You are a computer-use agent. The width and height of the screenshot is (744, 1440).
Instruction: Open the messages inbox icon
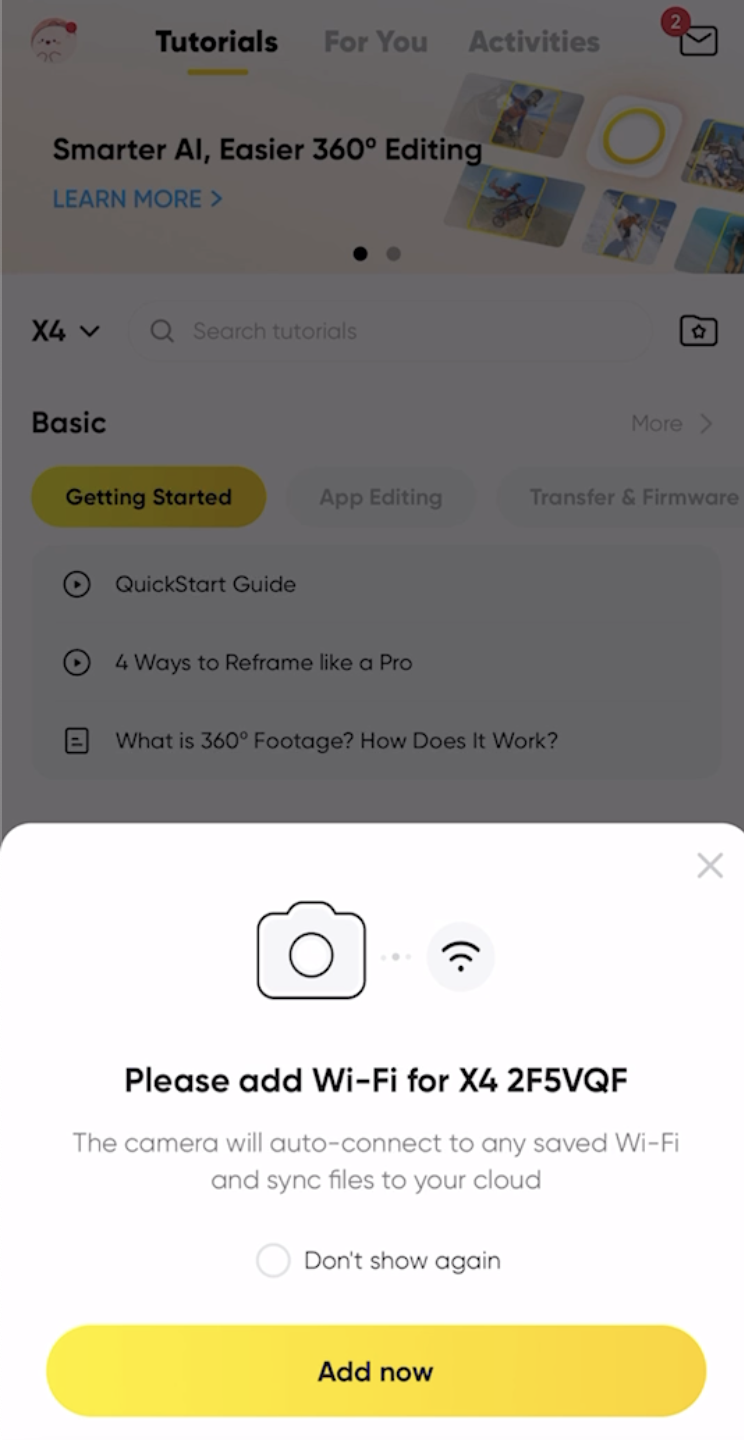[x=698, y=41]
